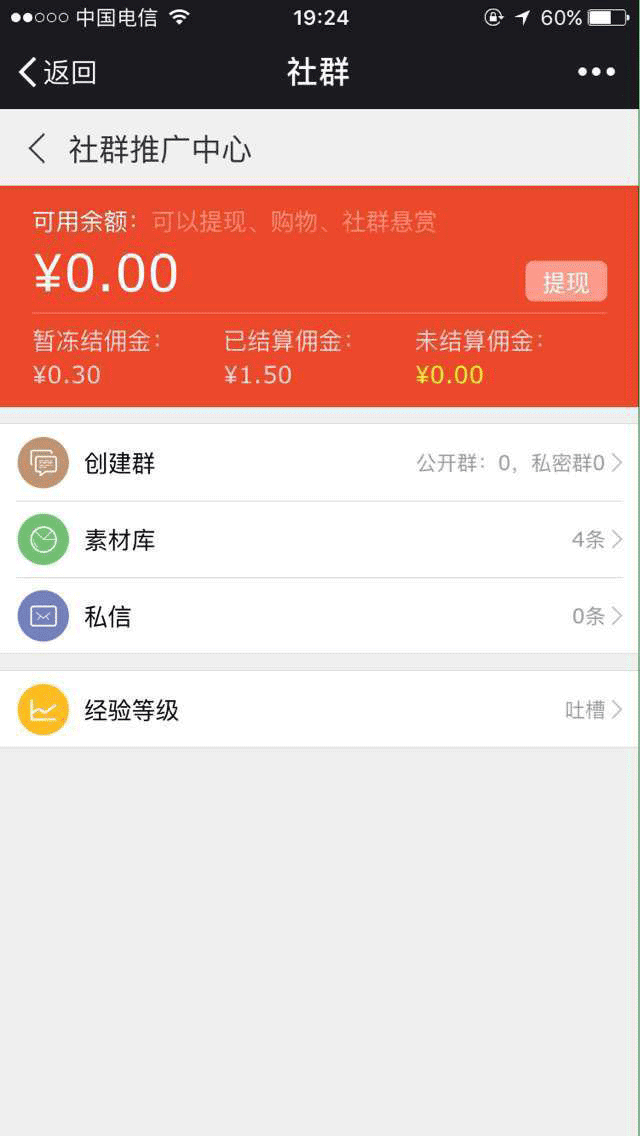Open the 创建群 row

319,462
